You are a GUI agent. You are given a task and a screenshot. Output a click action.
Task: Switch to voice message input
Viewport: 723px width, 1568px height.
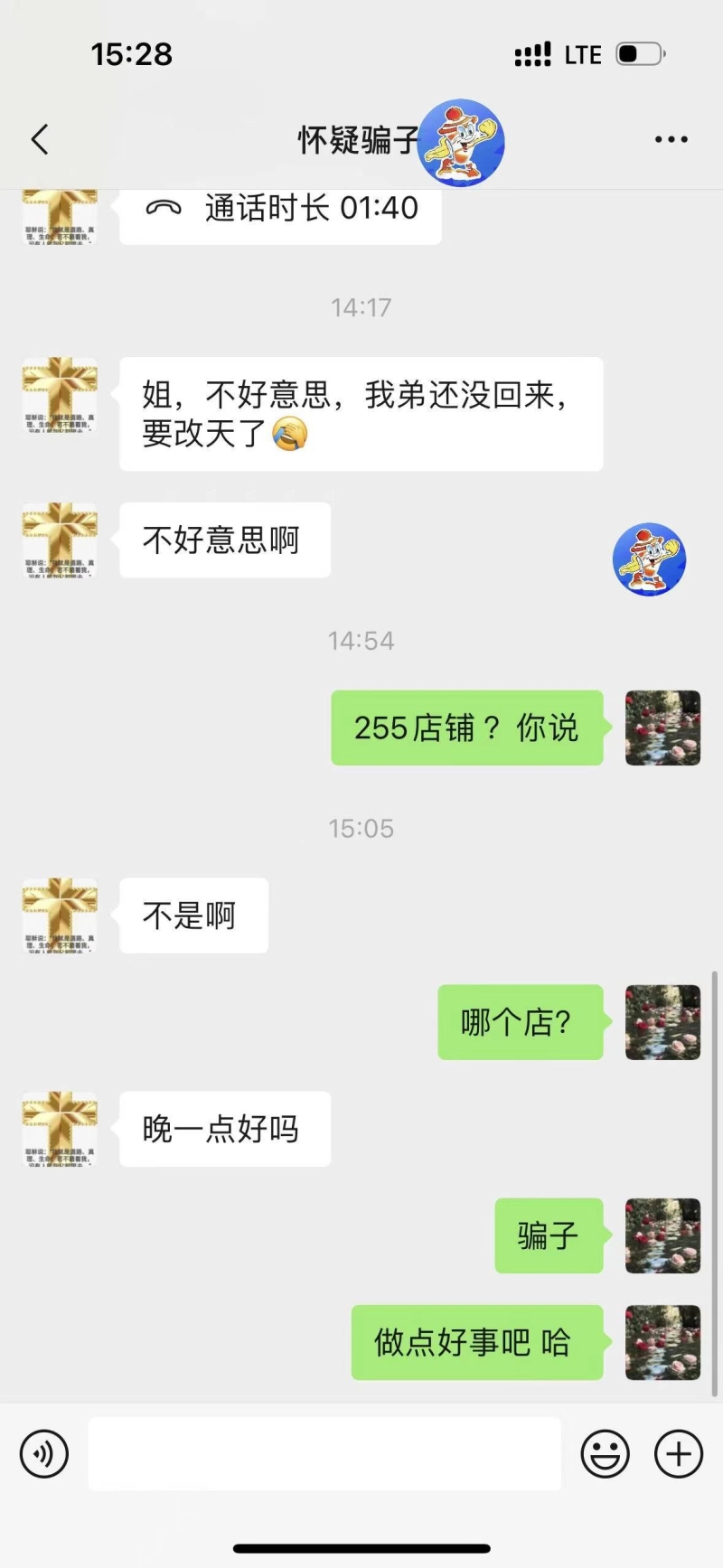[44, 1453]
